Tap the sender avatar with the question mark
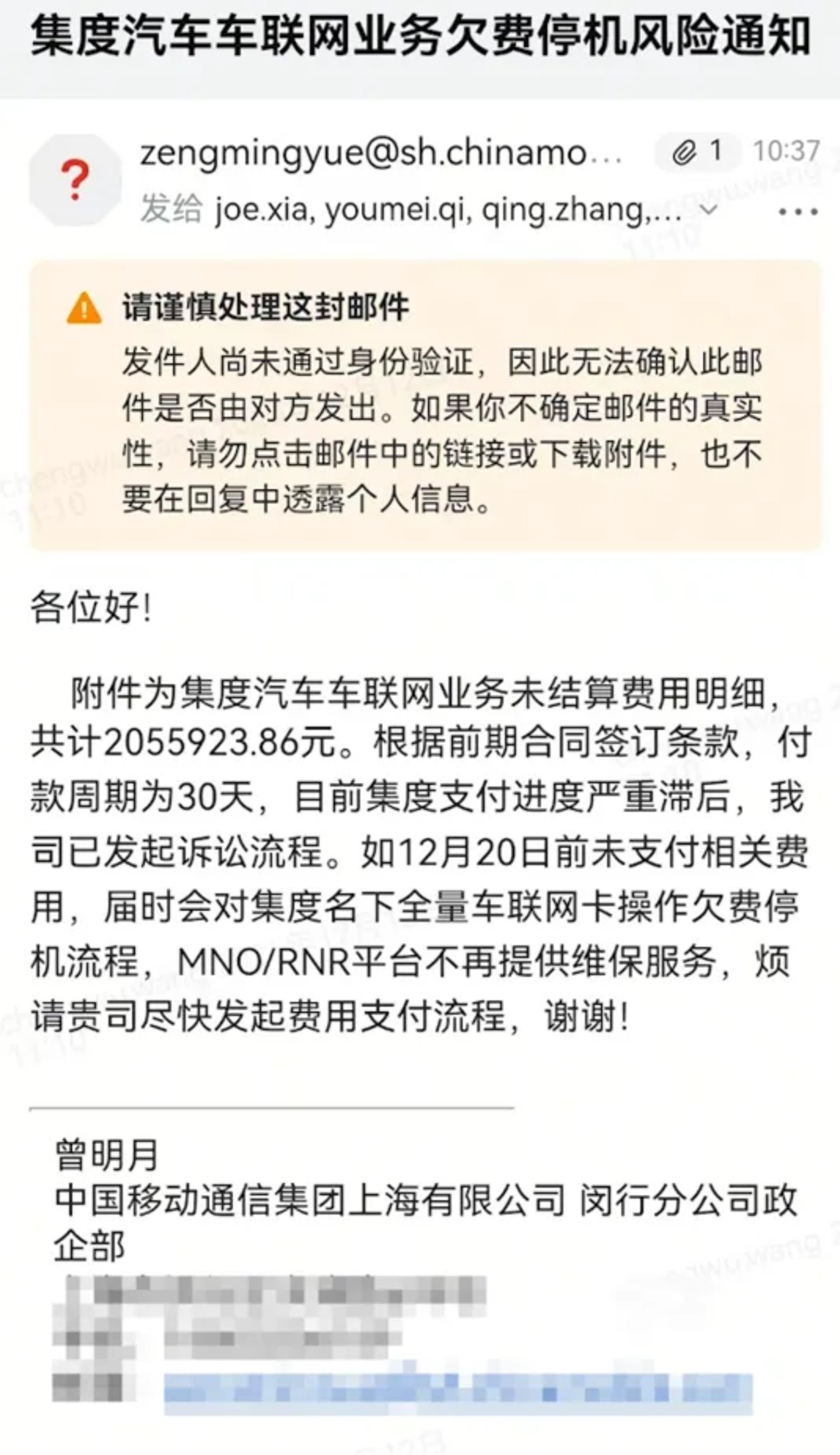This screenshot has width=840, height=1455. 75,180
